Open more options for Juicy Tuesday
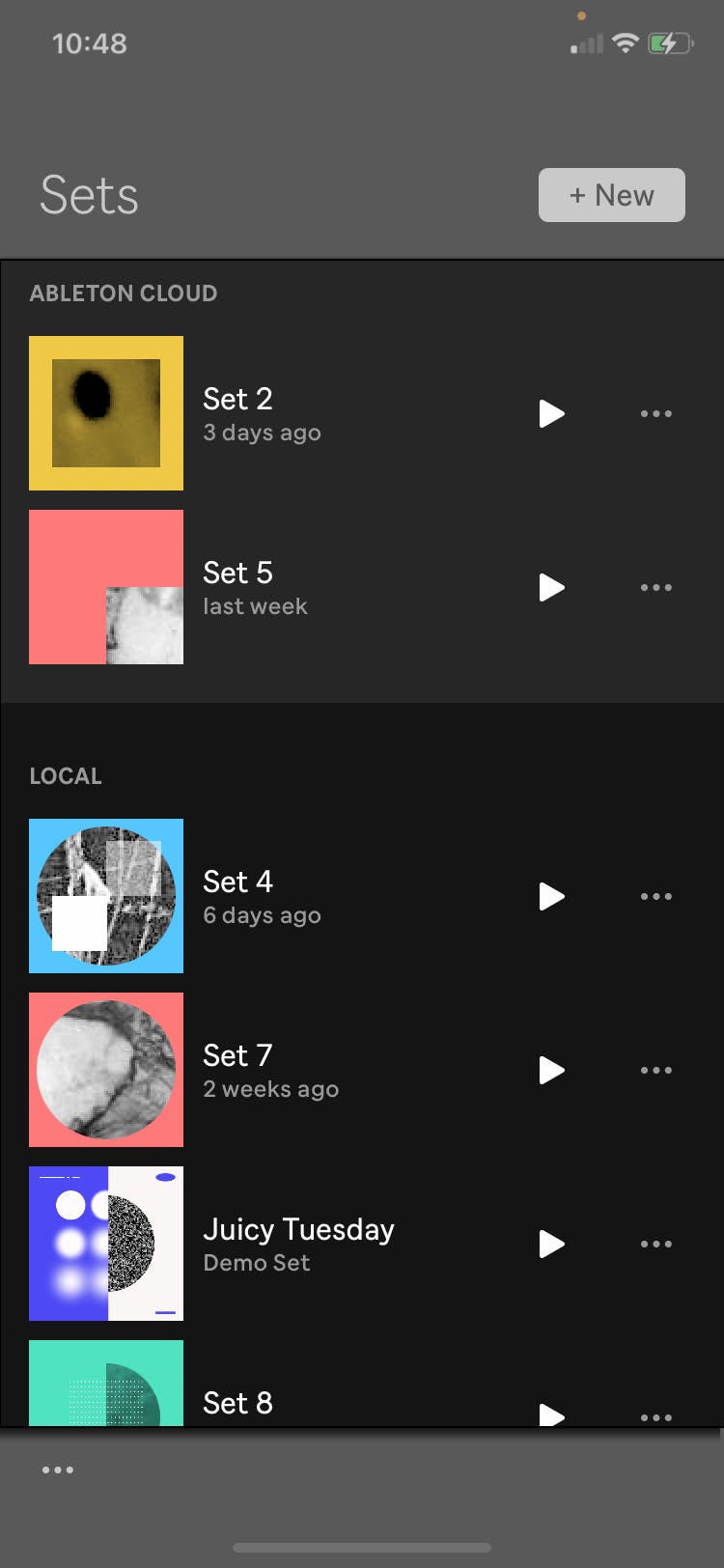The width and height of the screenshot is (724, 1568). click(x=655, y=1244)
